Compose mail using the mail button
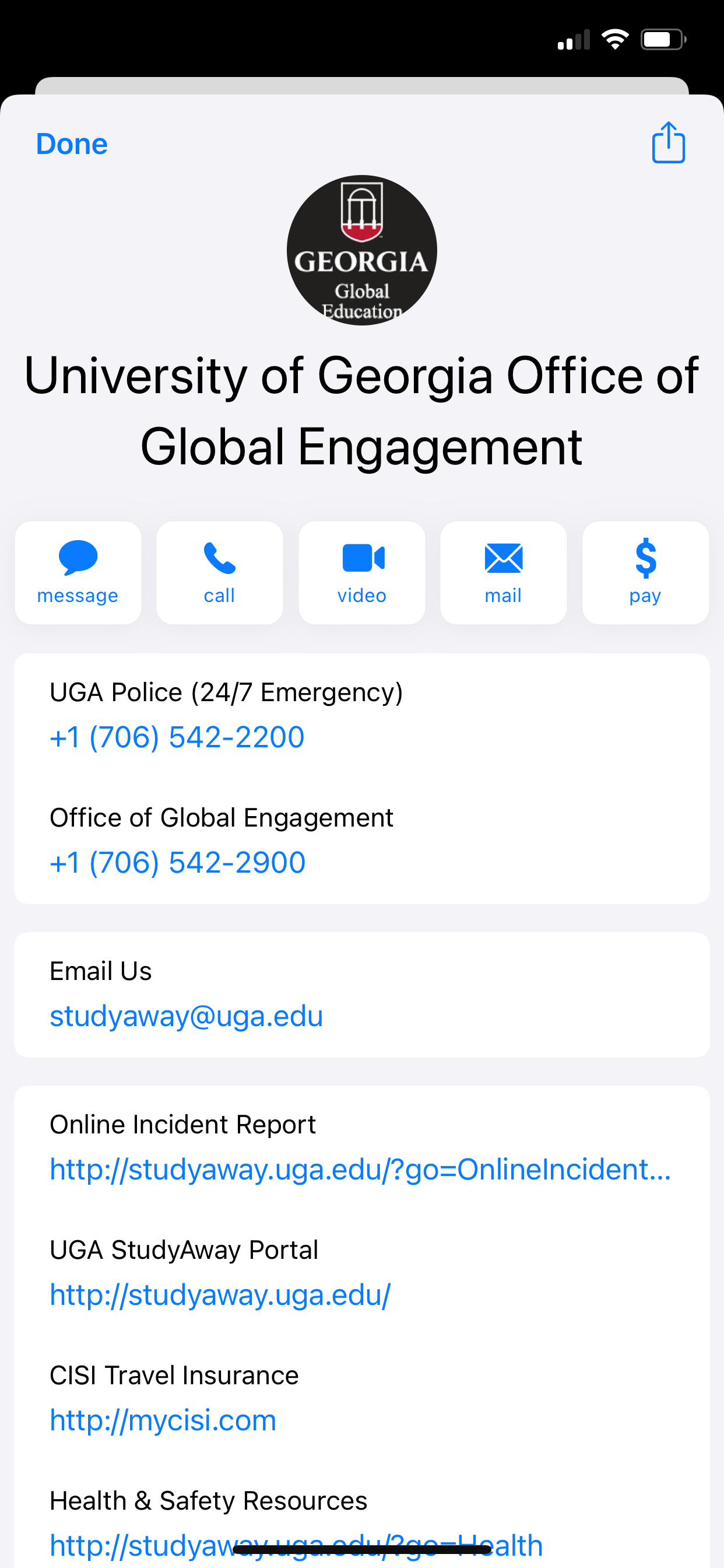The image size is (724, 1568). [x=503, y=572]
